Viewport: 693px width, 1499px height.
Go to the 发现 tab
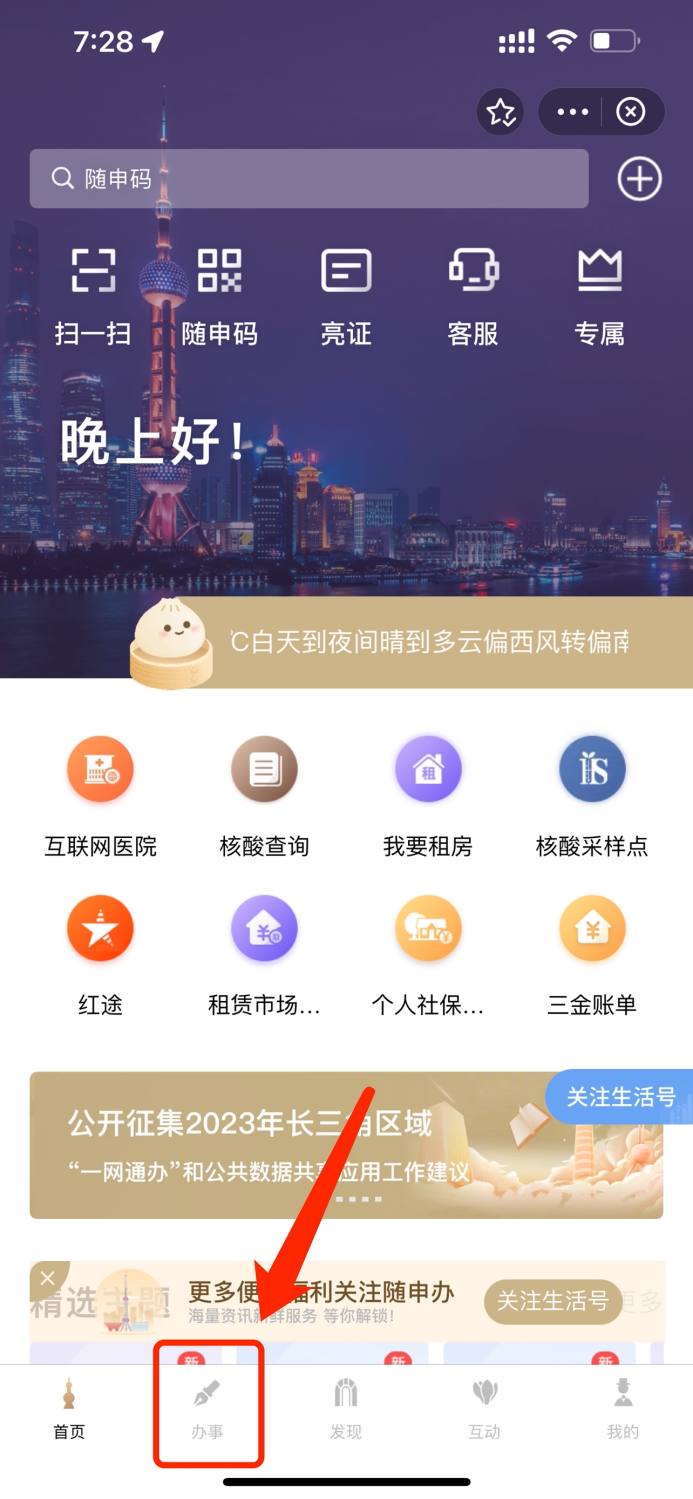346,1408
